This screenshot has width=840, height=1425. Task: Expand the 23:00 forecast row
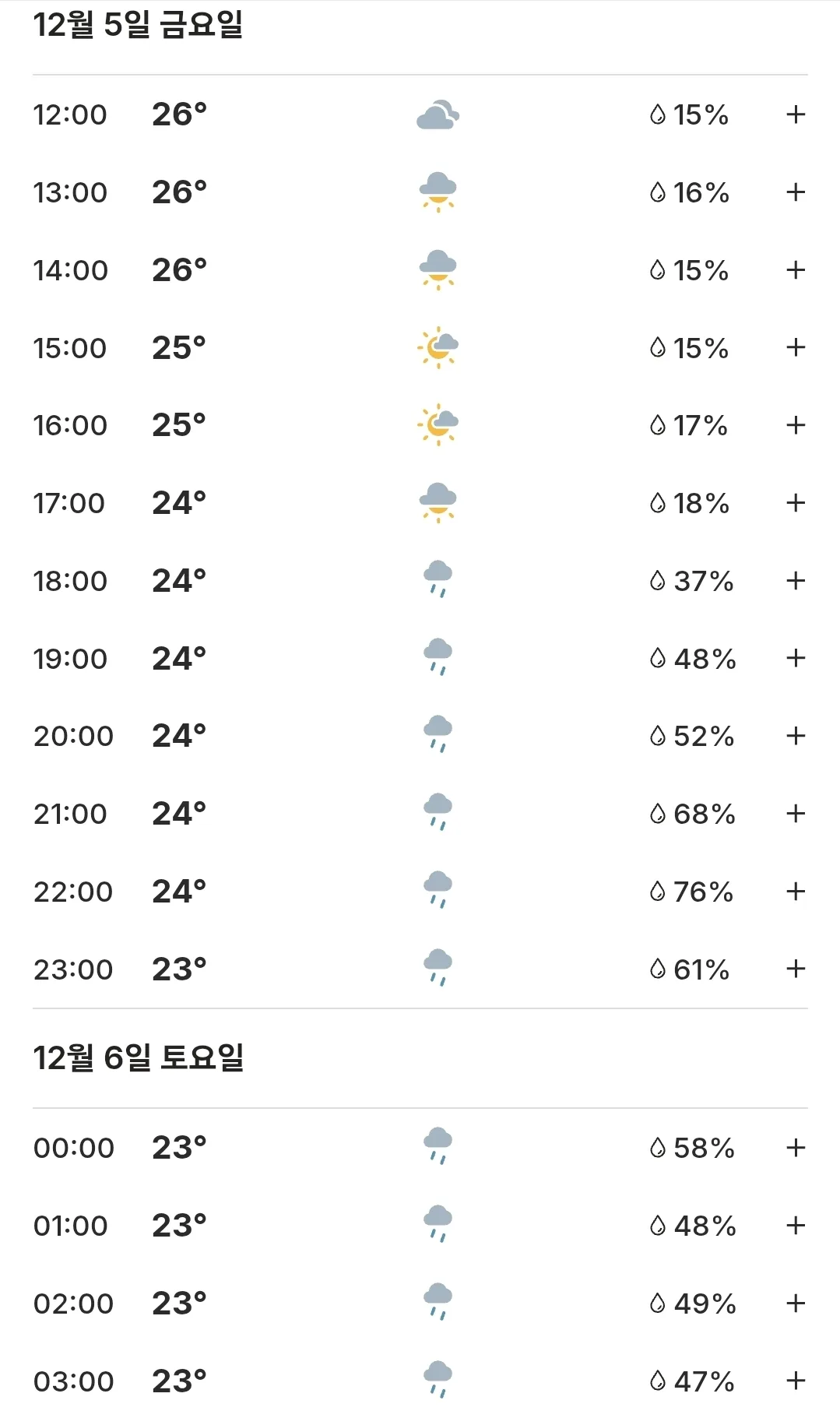click(795, 969)
